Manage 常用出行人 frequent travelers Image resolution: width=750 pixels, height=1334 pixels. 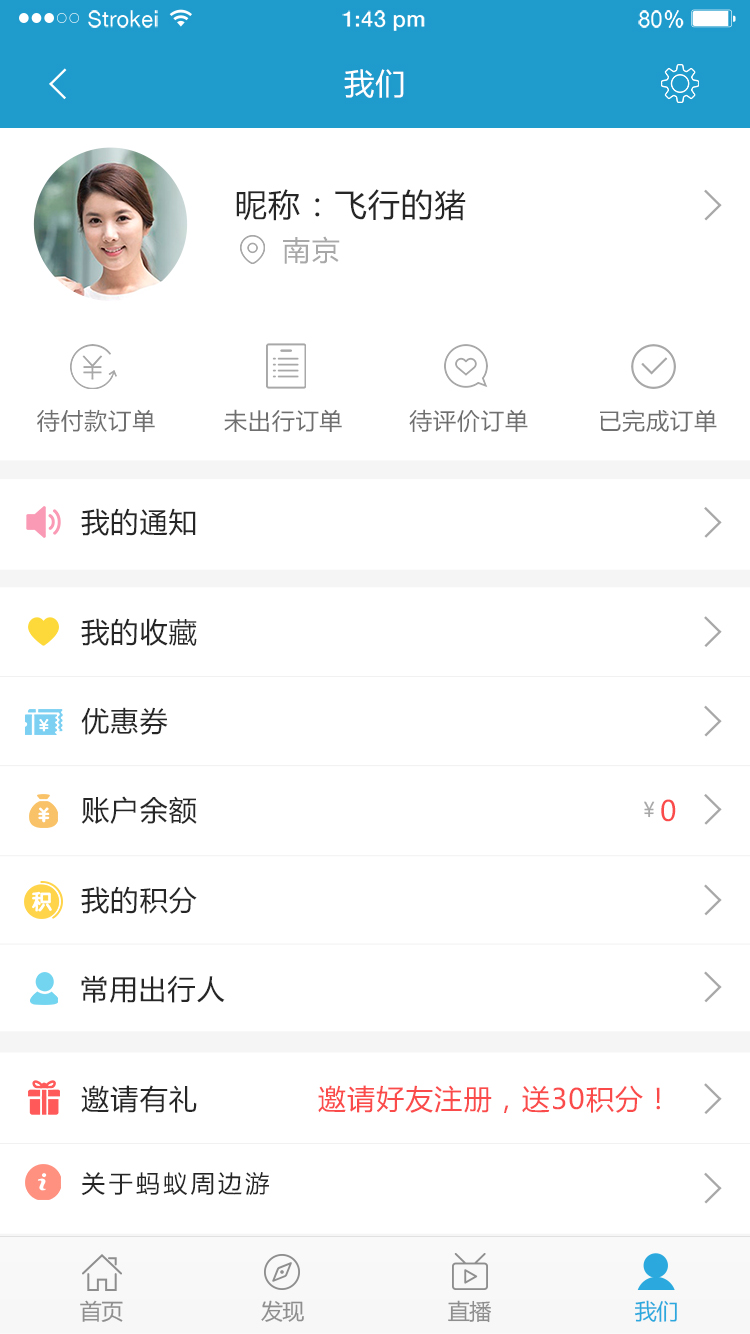coord(375,989)
